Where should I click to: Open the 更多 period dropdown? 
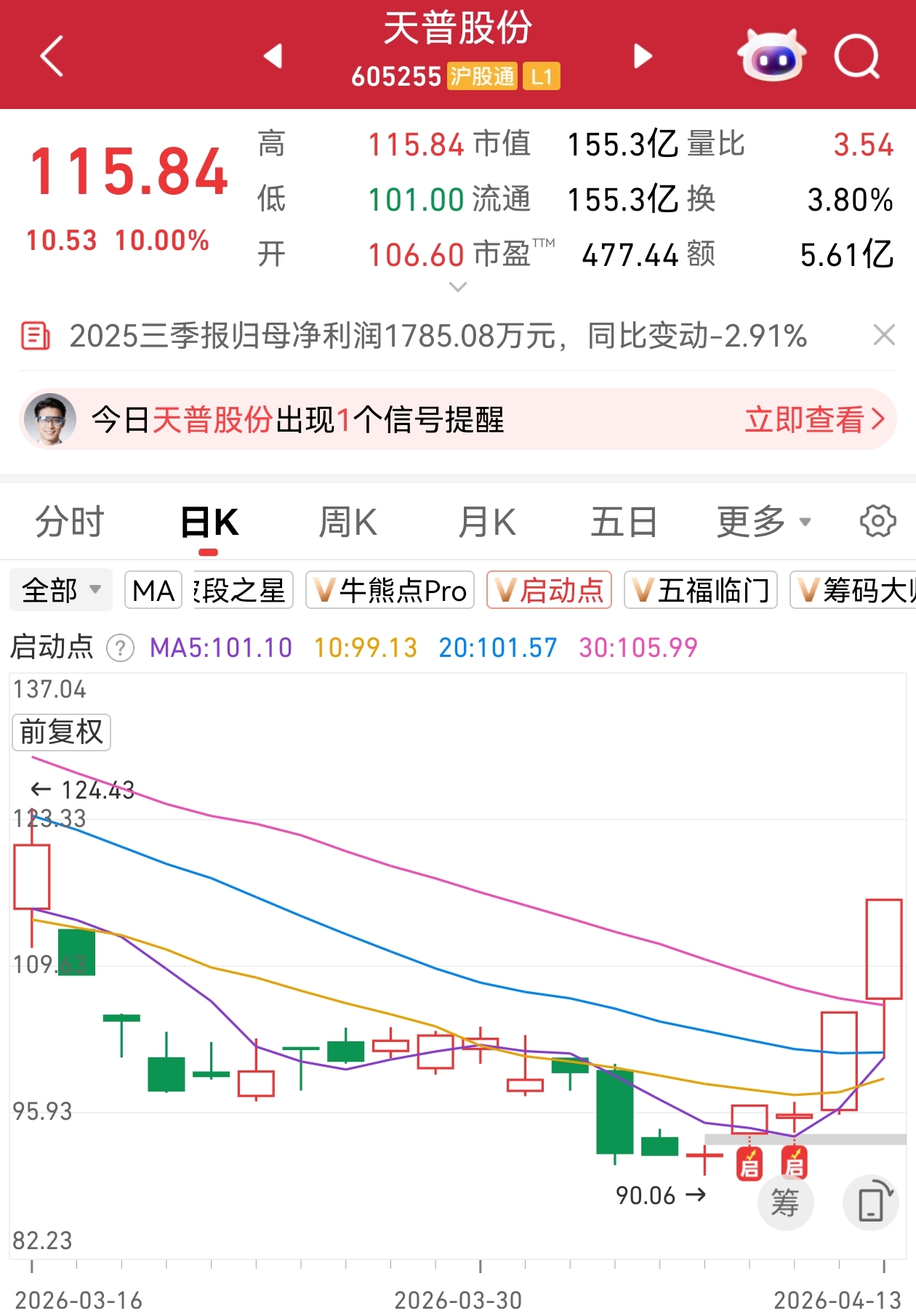763,522
